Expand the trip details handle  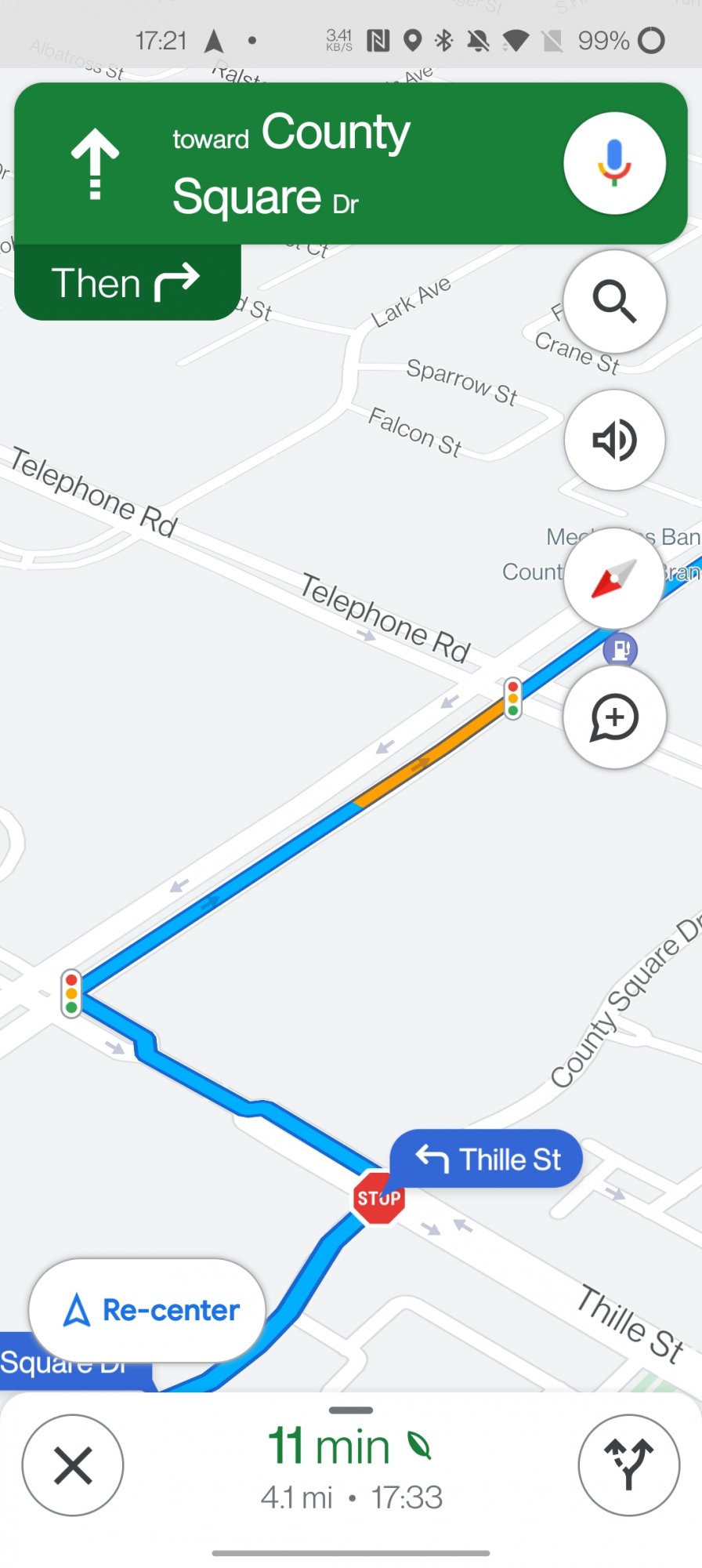coord(351,1410)
